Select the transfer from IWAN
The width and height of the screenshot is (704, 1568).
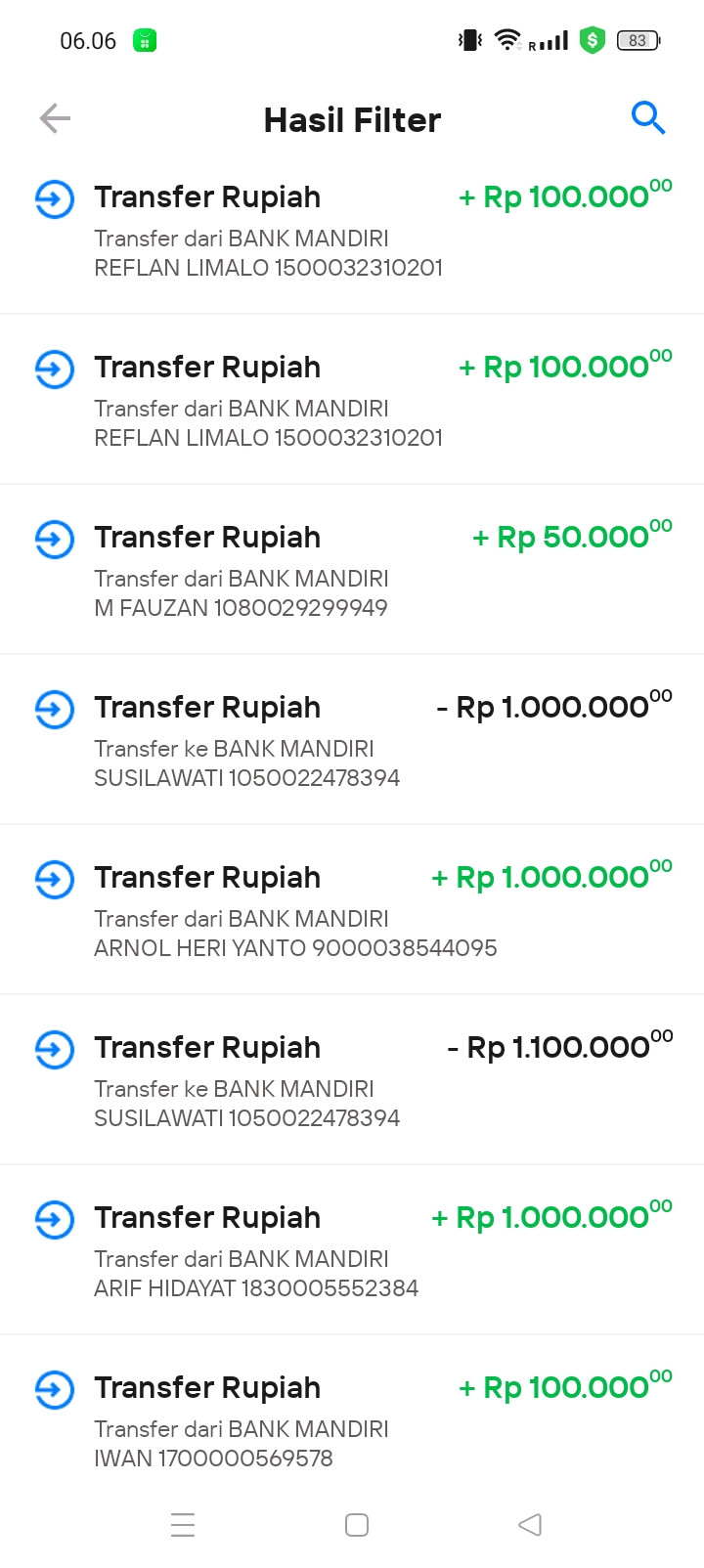(x=352, y=1420)
